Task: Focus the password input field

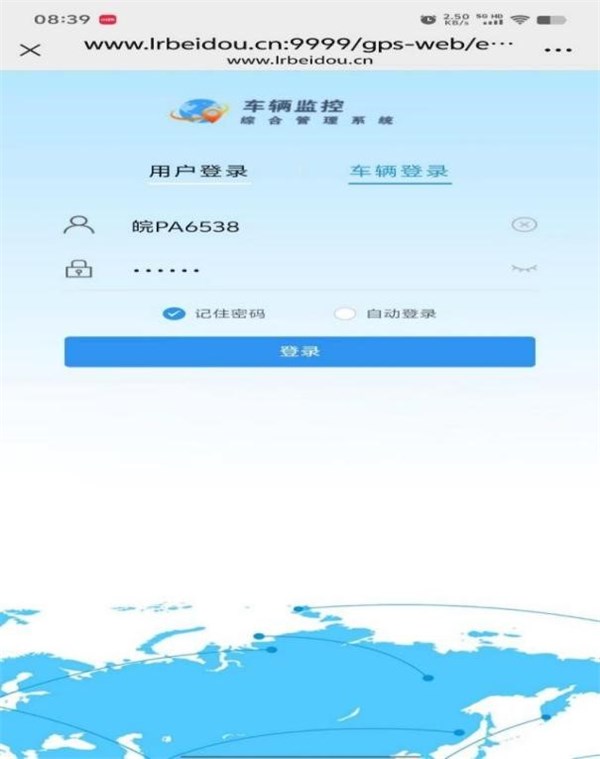Action: click(x=300, y=270)
